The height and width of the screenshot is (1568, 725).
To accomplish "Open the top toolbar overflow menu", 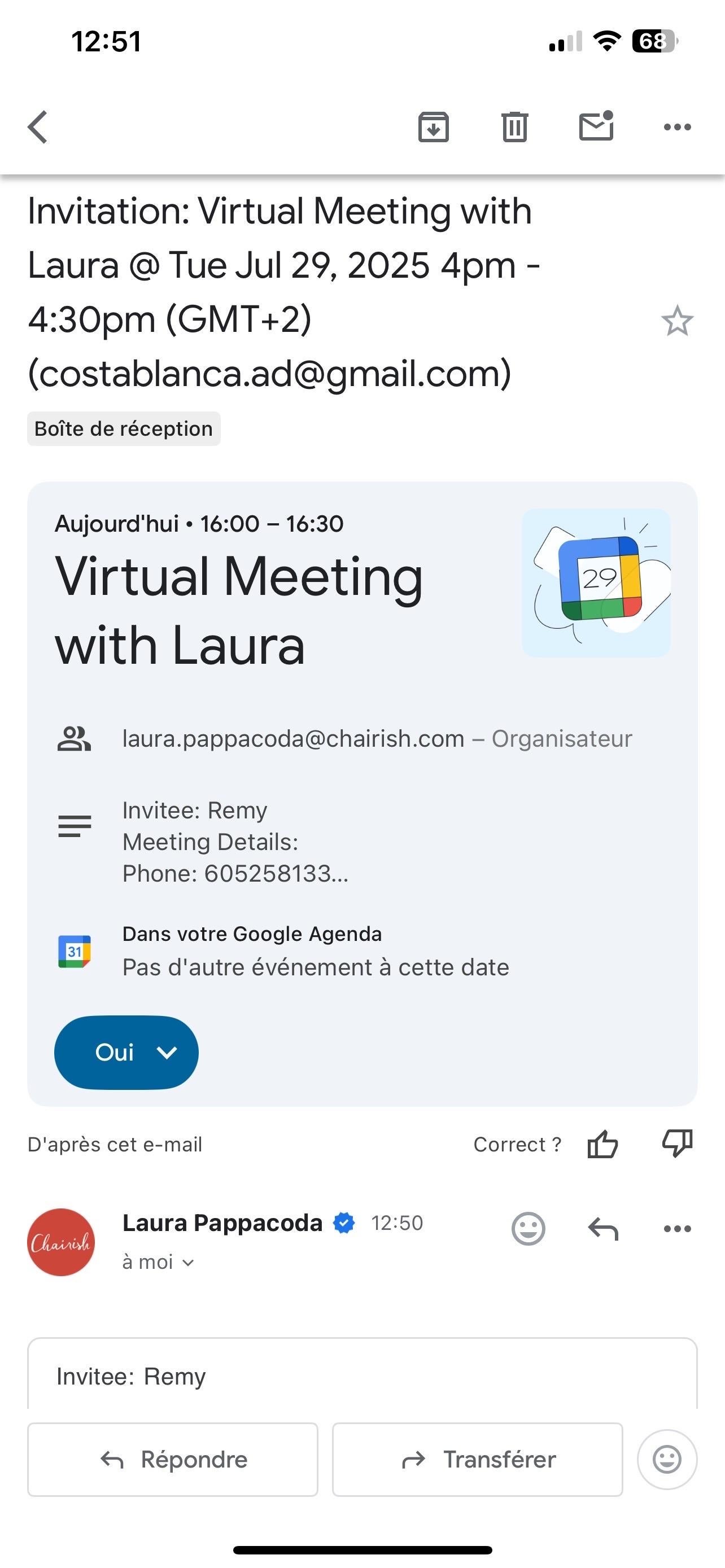I will [x=677, y=126].
